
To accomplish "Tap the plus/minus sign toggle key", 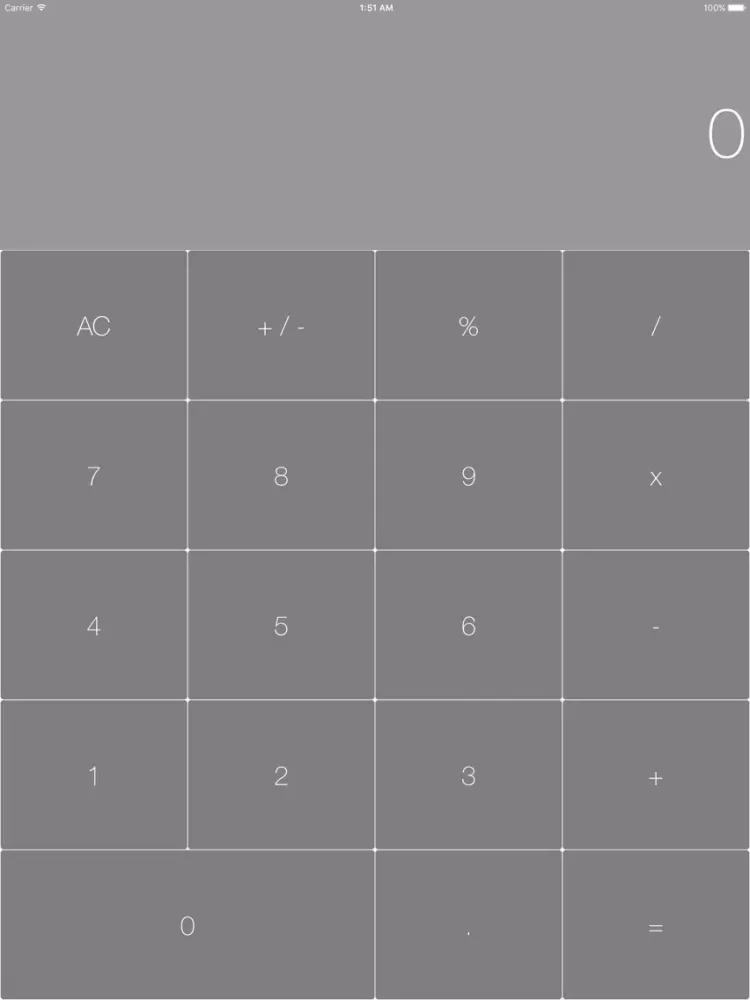I will (x=281, y=324).
